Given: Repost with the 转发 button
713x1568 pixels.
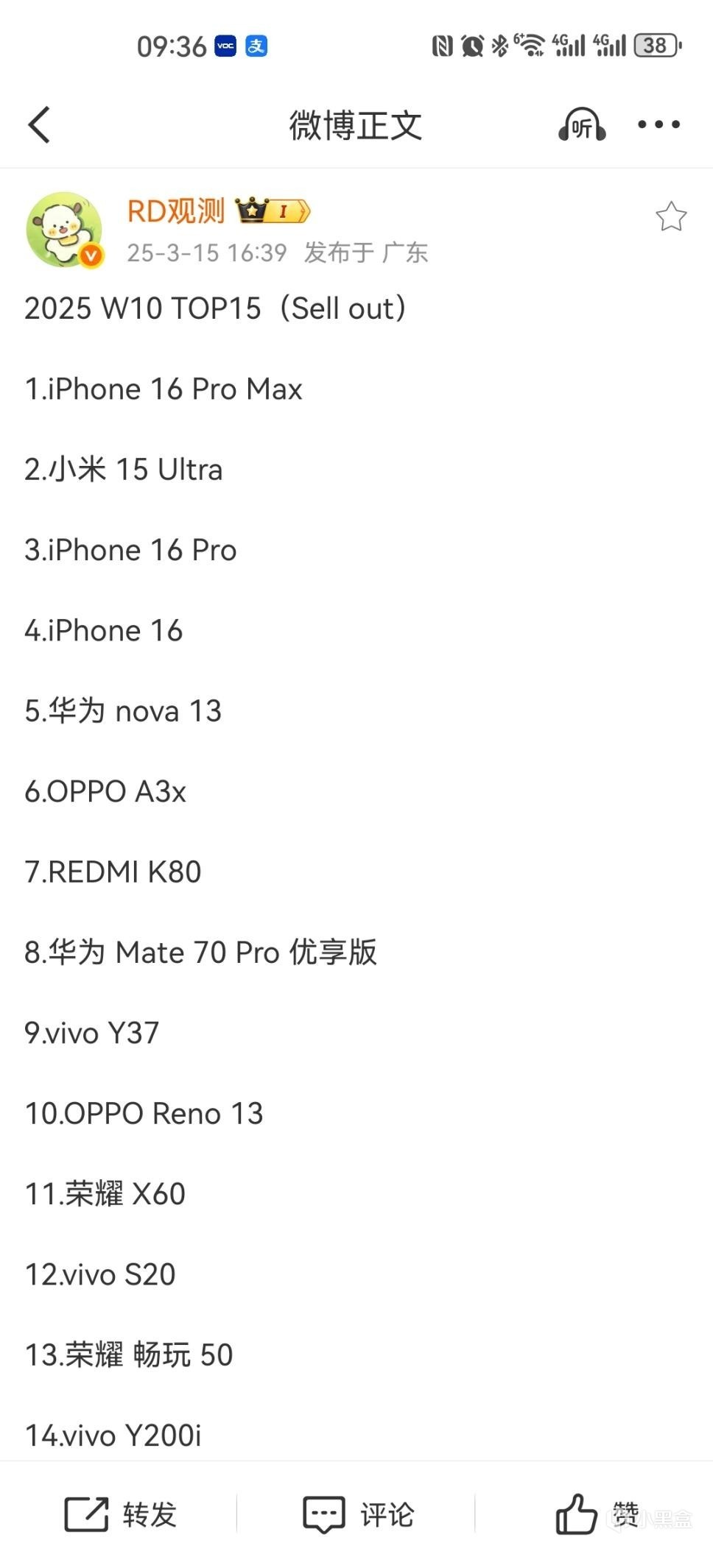Looking at the screenshot, I should pyautogui.click(x=121, y=1514).
